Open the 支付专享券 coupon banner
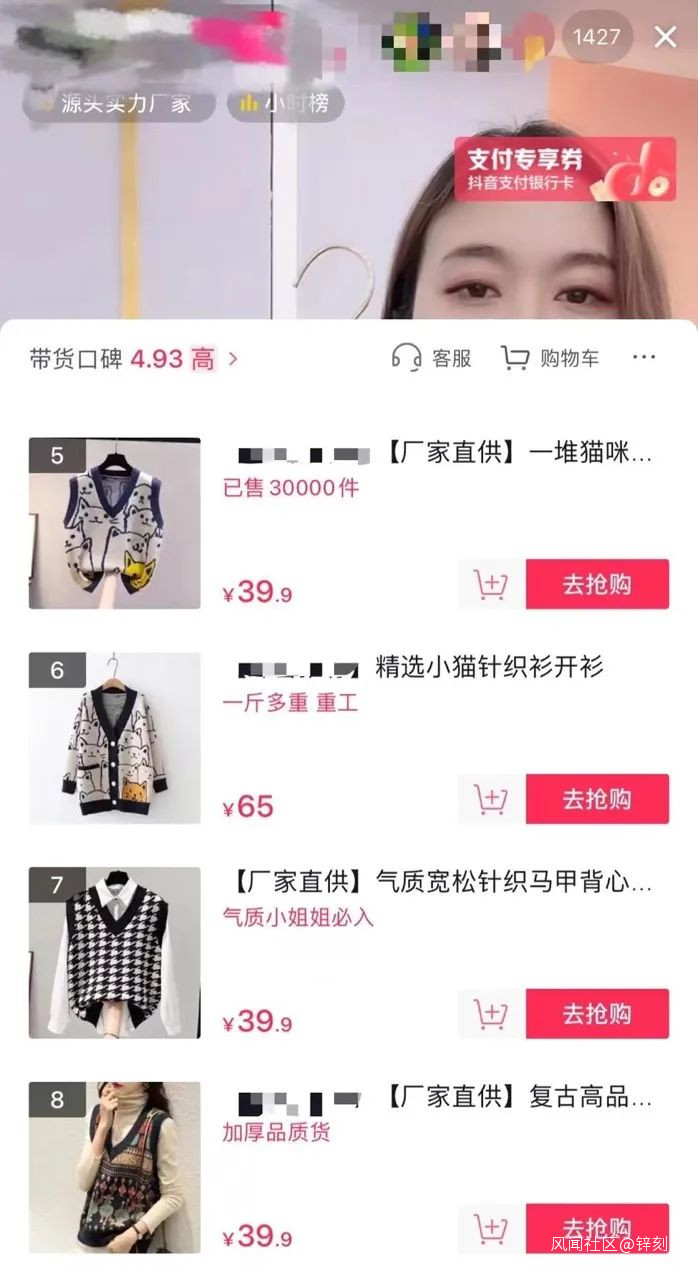 (565, 169)
